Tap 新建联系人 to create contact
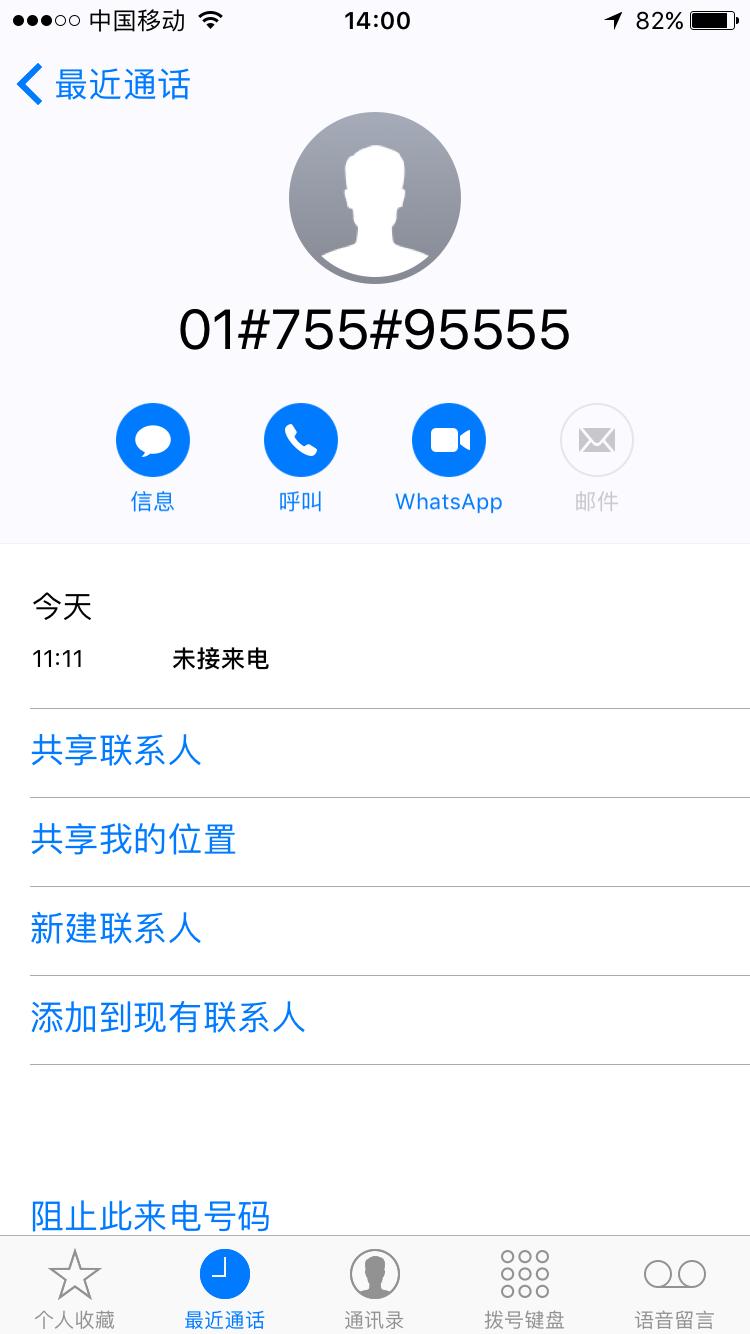 pyautogui.click(x=116, y=930)
